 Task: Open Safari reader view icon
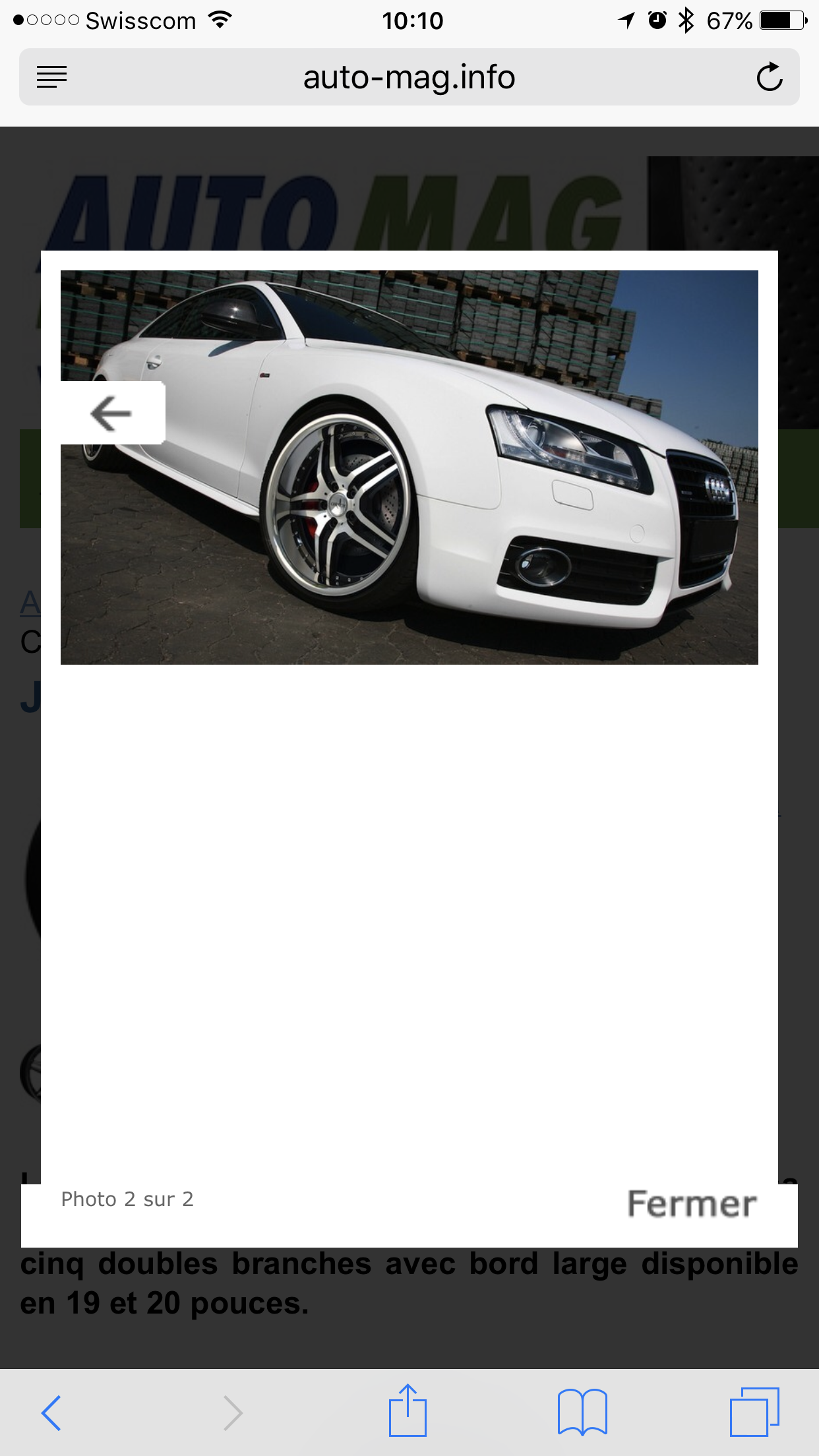(x=51, y=77)
